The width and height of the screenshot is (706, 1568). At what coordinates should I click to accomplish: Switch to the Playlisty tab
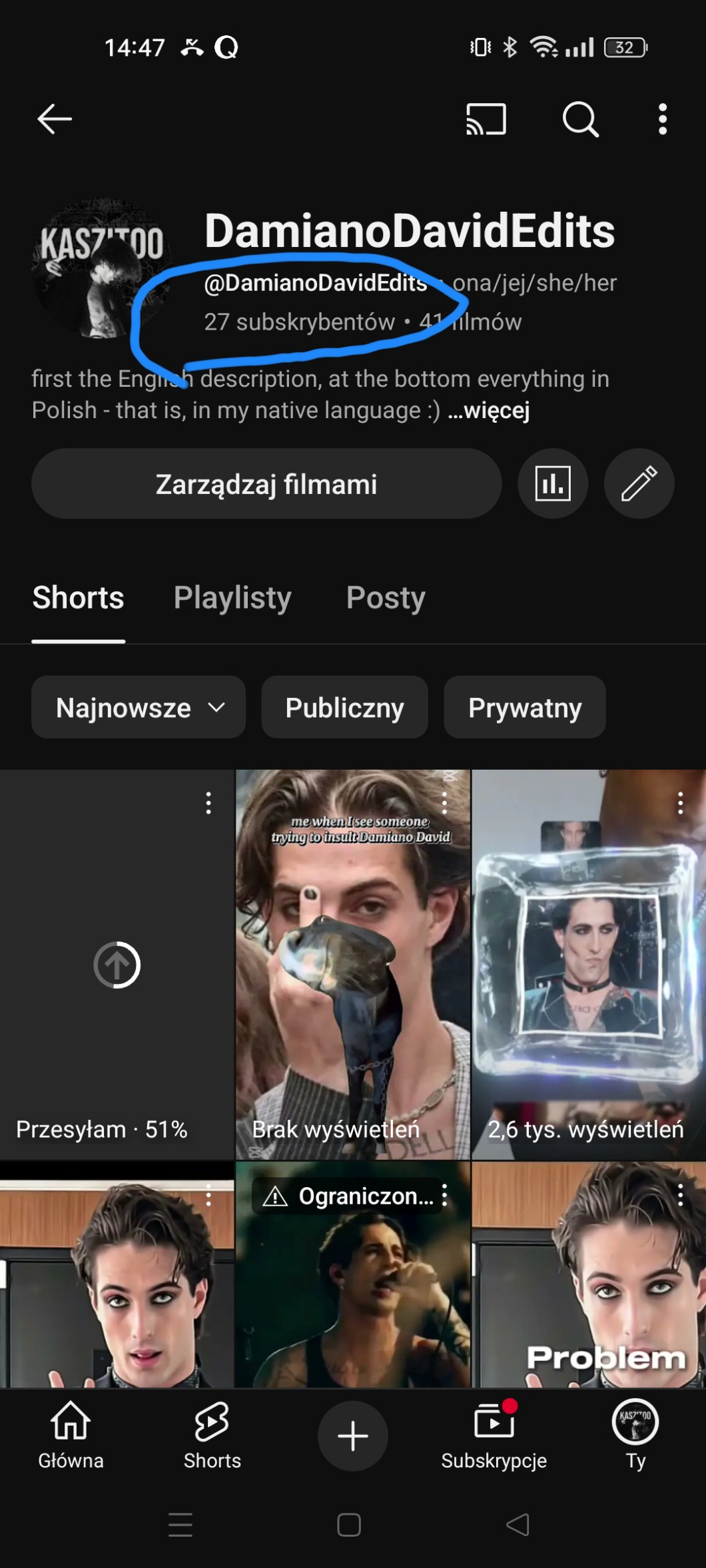(232, 598)
